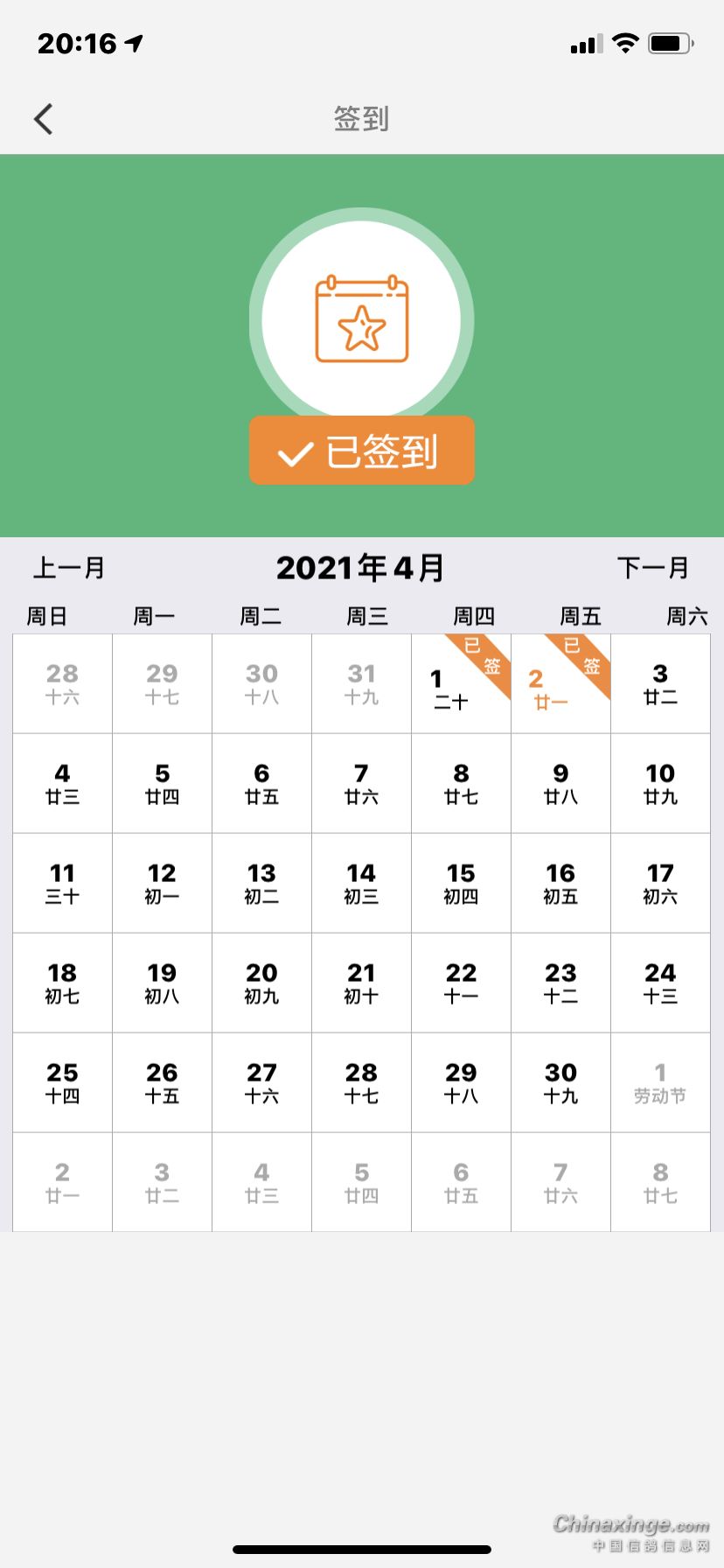Select May 1 劳动节 date cell
Screen dimensions: 724x1568
(x=660, y=1083)
